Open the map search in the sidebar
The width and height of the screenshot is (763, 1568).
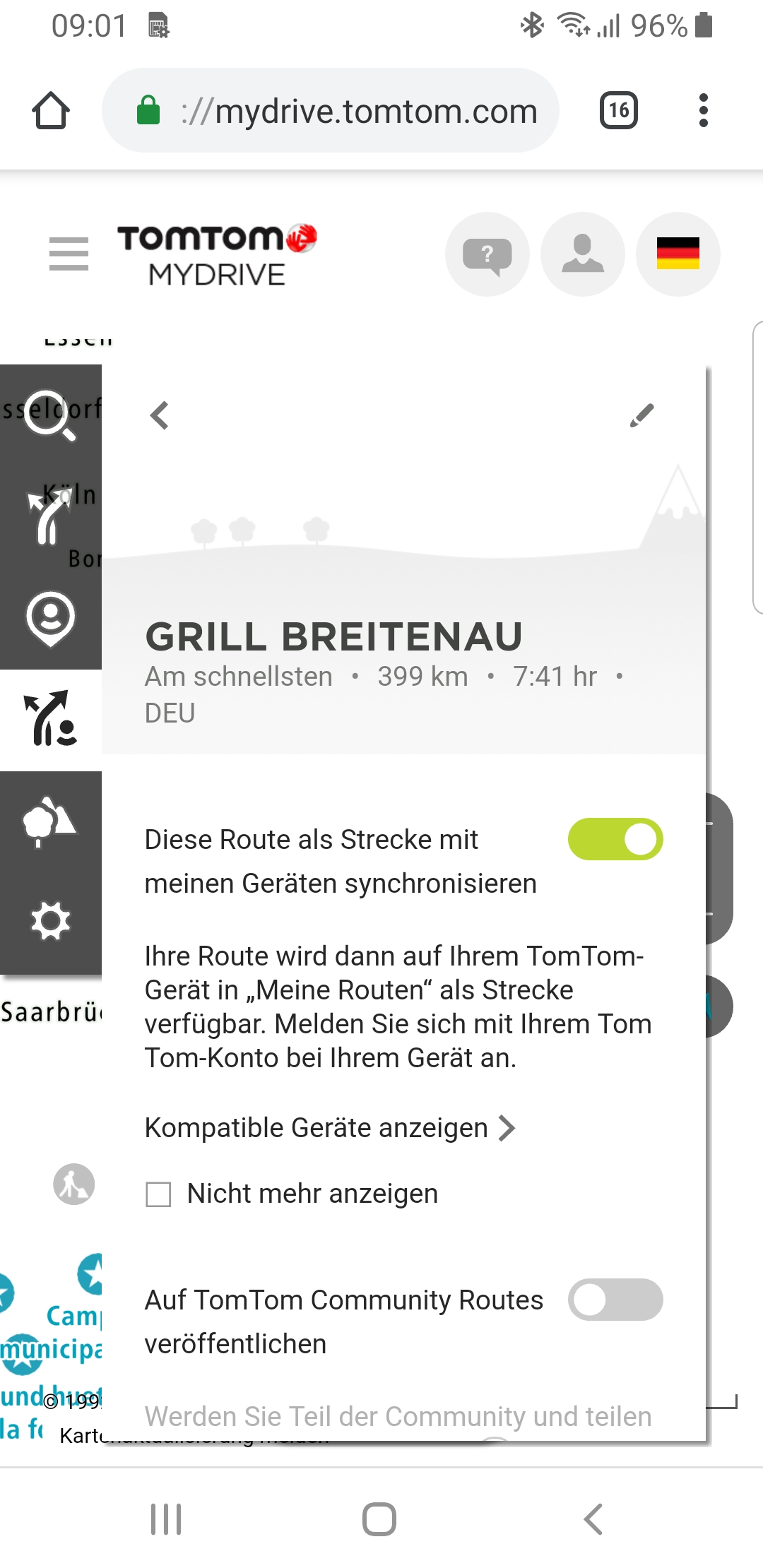coord(49,415)
